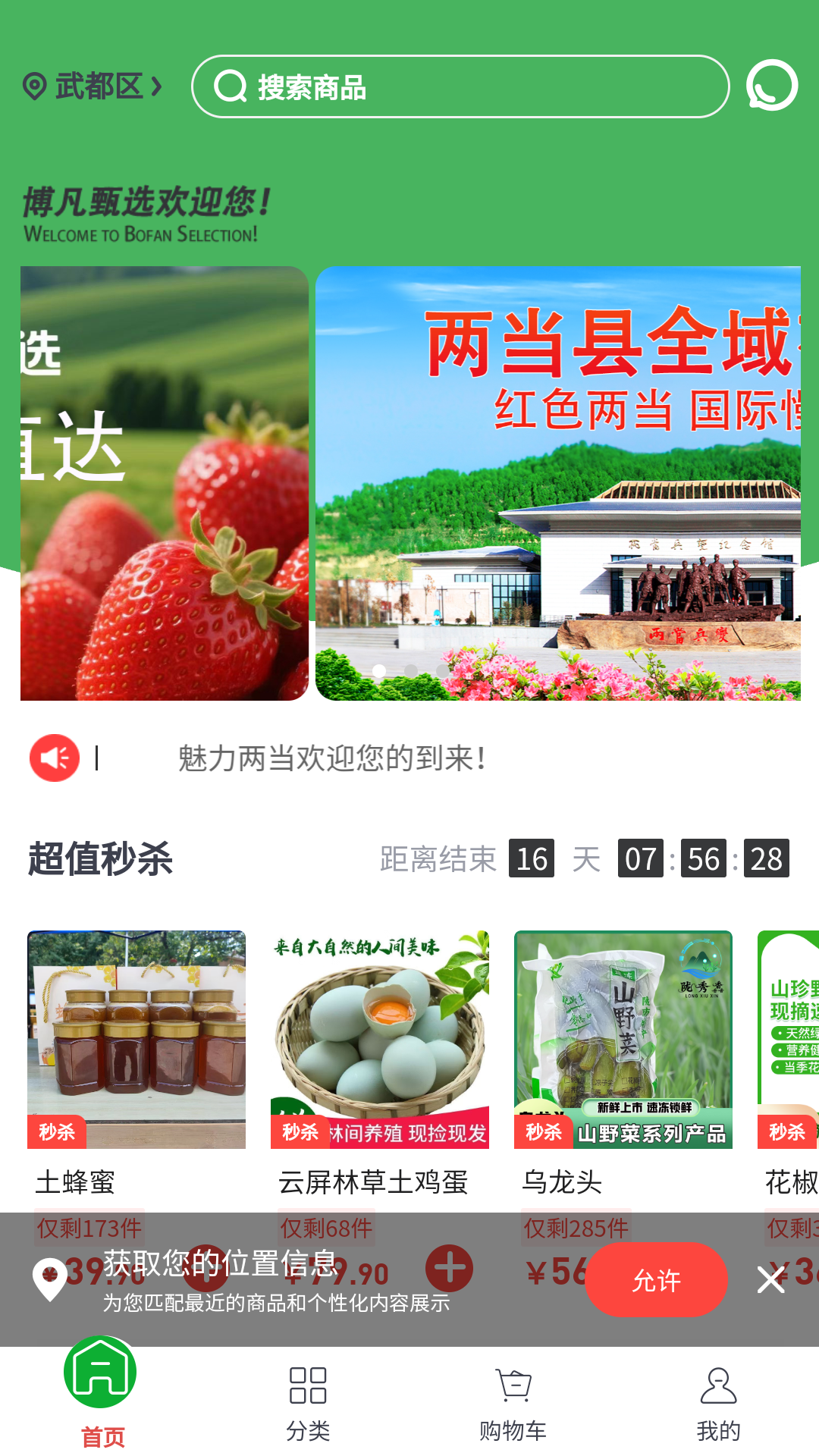Click the 分类 grid icon
The height and width of the screenshot is (1456, 819).
point(307,1387)
